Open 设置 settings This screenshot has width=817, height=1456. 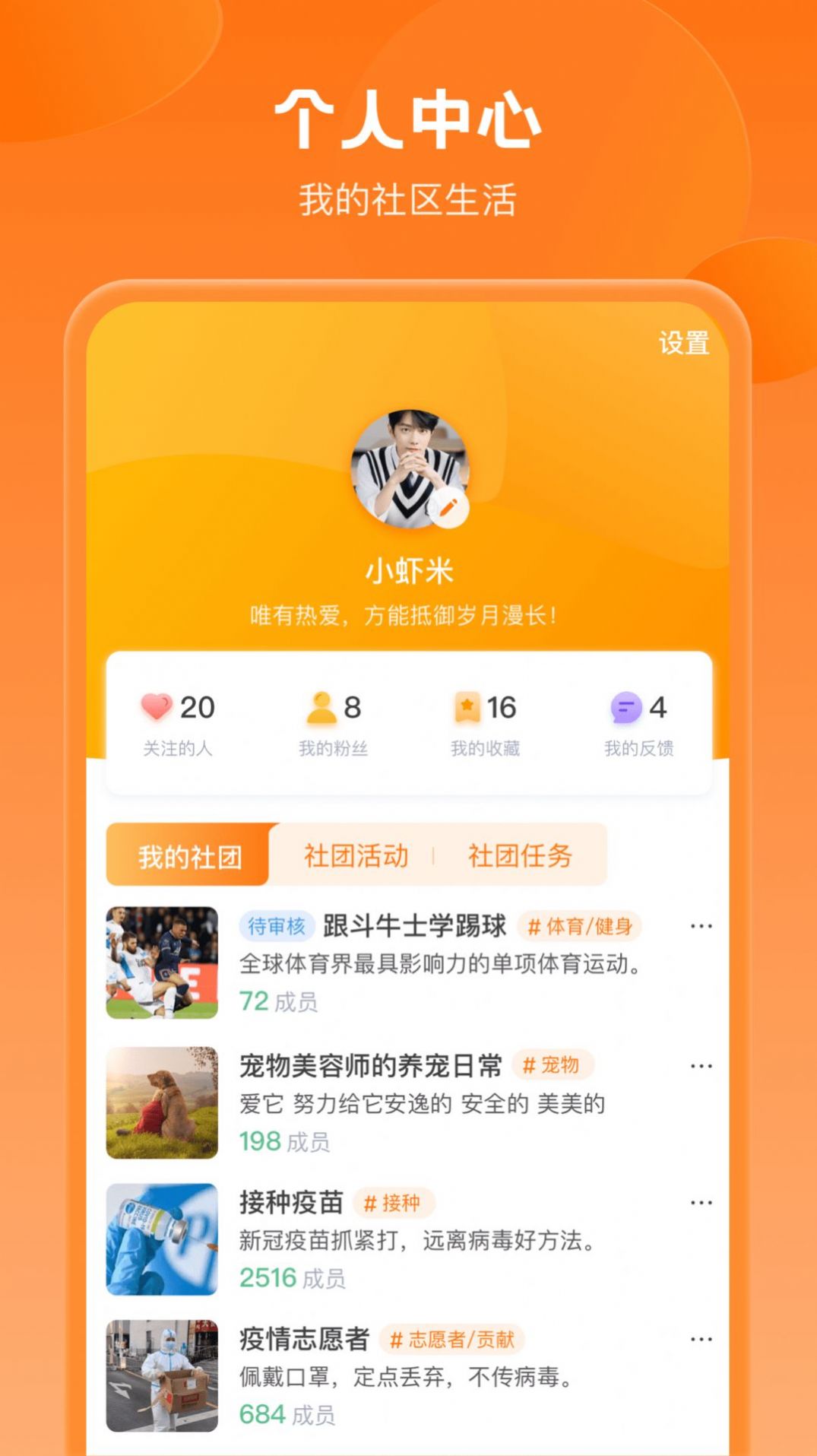[683, 344]
